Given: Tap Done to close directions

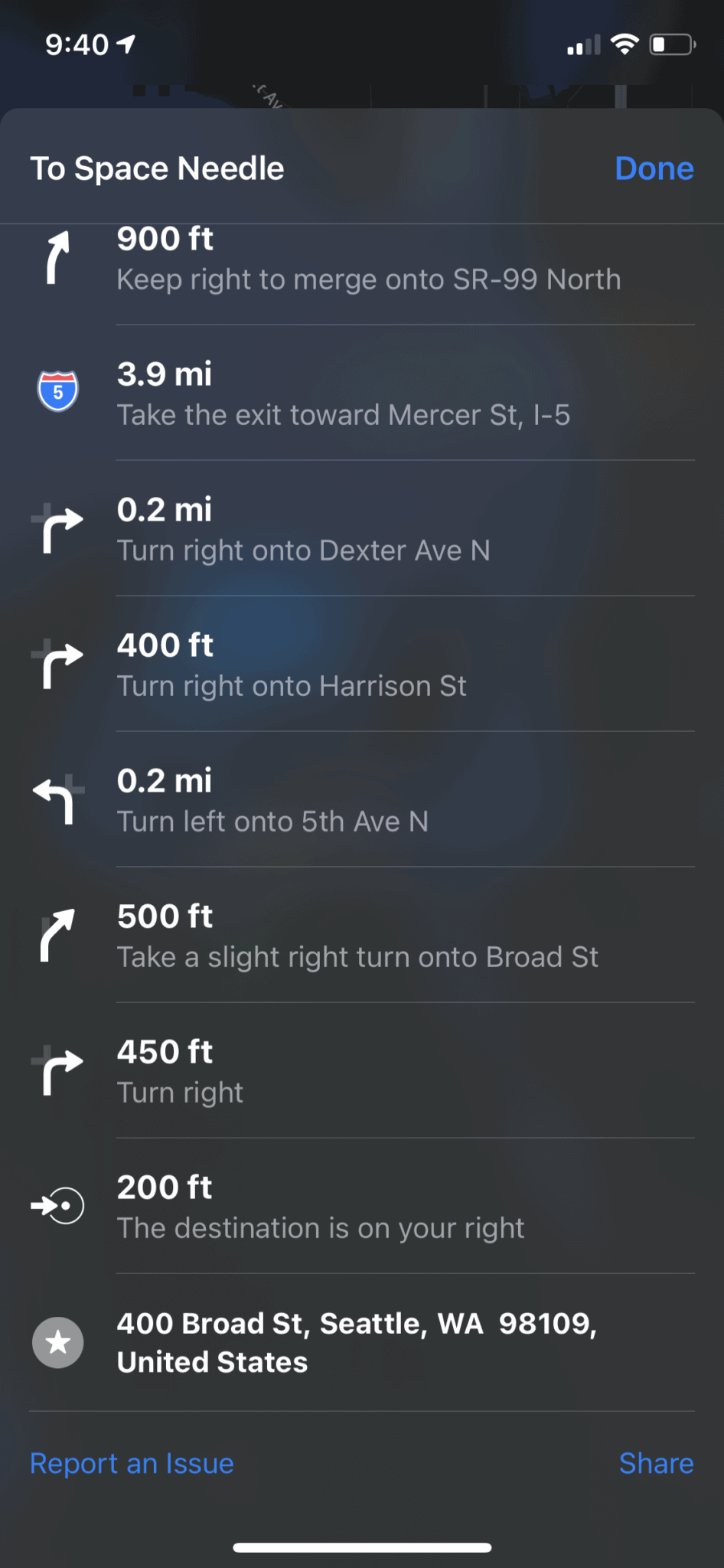Looking at the screenshot, I should tap(653, 168).
